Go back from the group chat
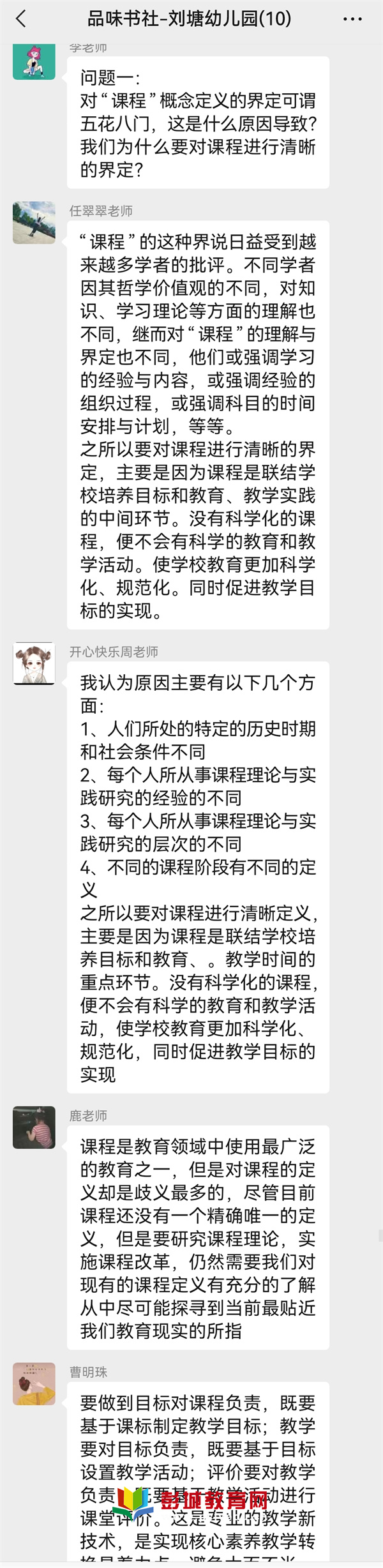The image size is (383, 1568). click(21, 19)
